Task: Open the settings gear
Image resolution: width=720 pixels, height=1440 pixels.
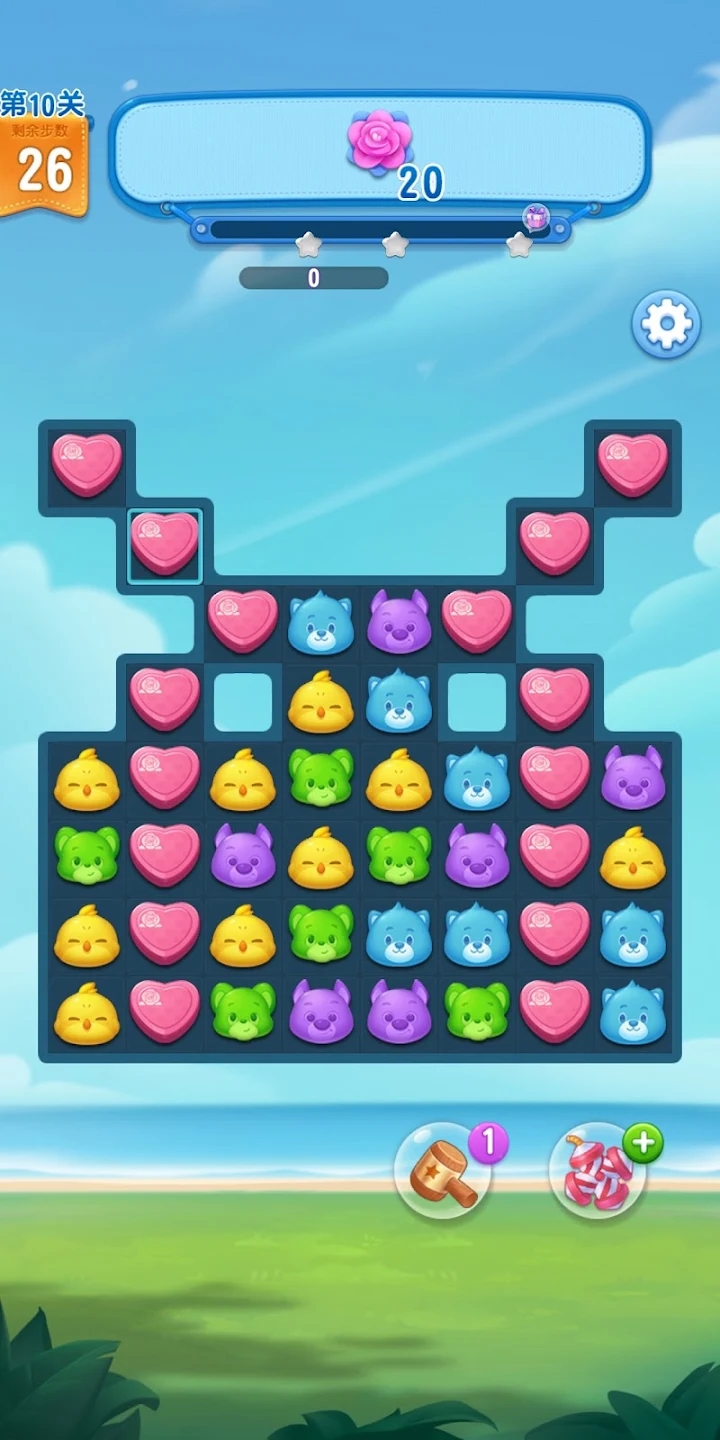Action: (666, 324)
